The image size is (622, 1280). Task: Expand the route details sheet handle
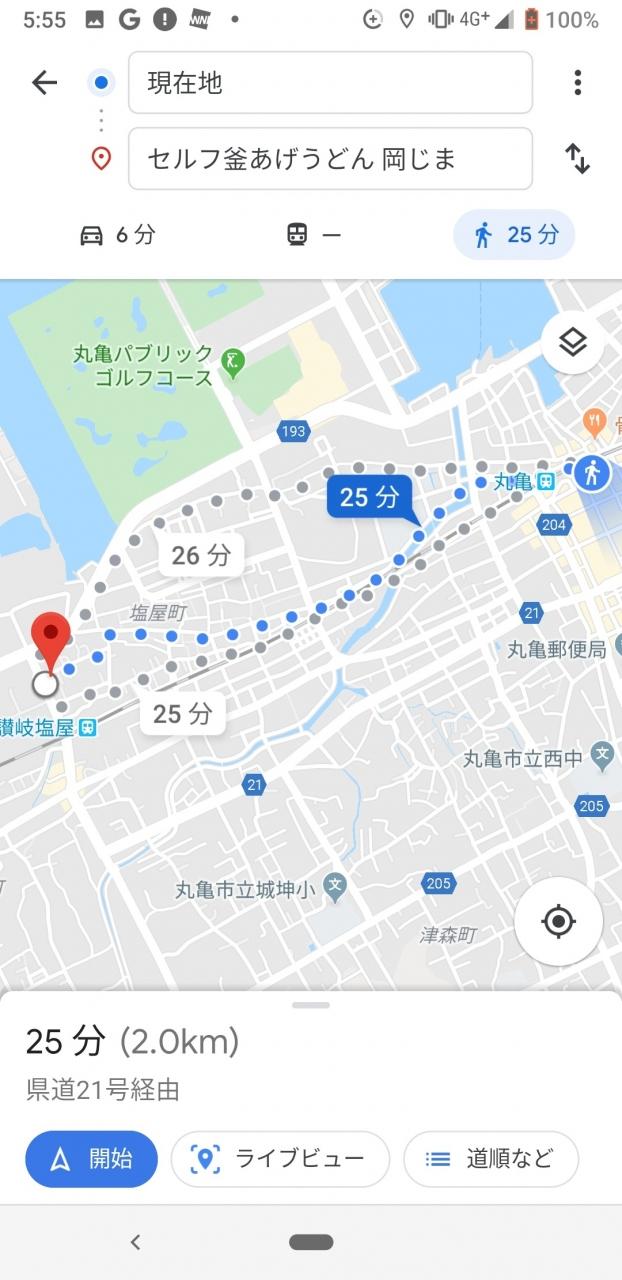pyautogui.click(x=311, y=1005)
